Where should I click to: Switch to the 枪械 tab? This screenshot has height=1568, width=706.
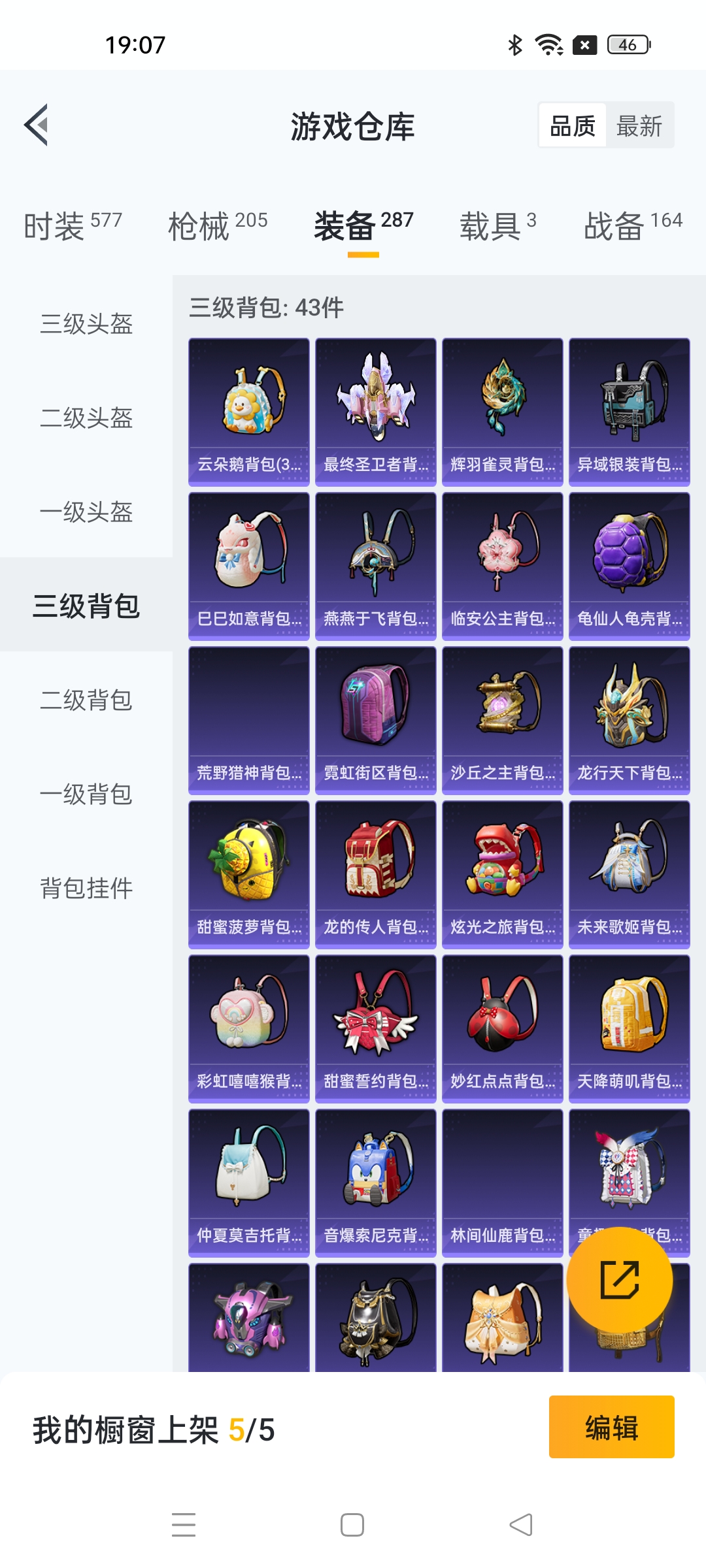[x=218, y=226]
